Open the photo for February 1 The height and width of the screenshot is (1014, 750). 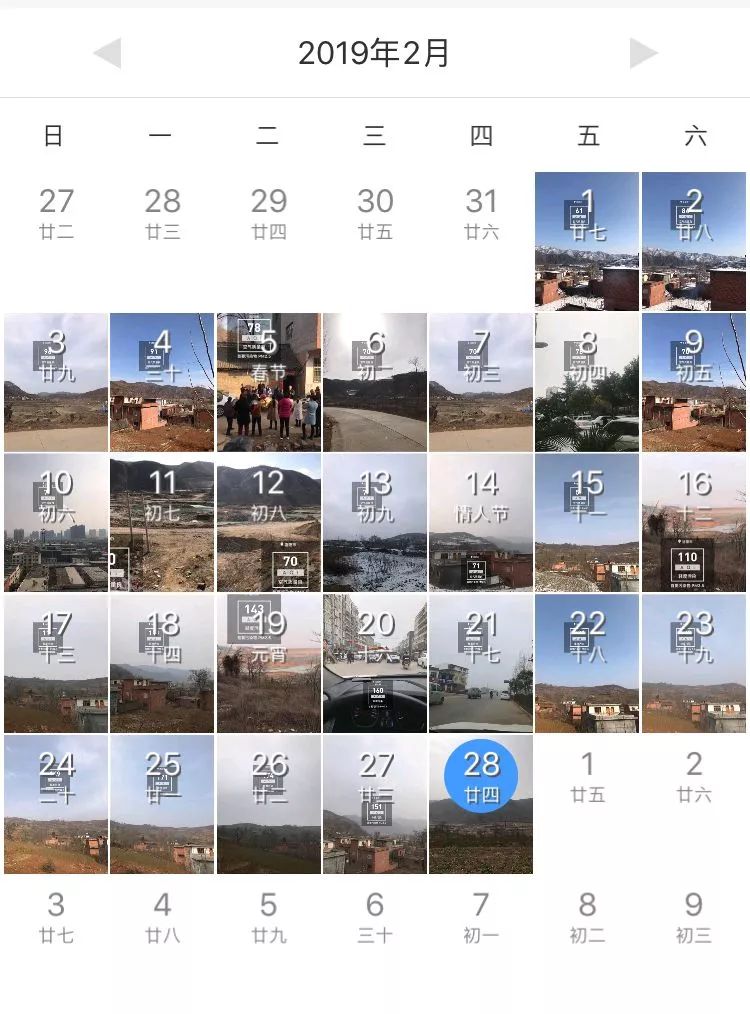point(587,241)
